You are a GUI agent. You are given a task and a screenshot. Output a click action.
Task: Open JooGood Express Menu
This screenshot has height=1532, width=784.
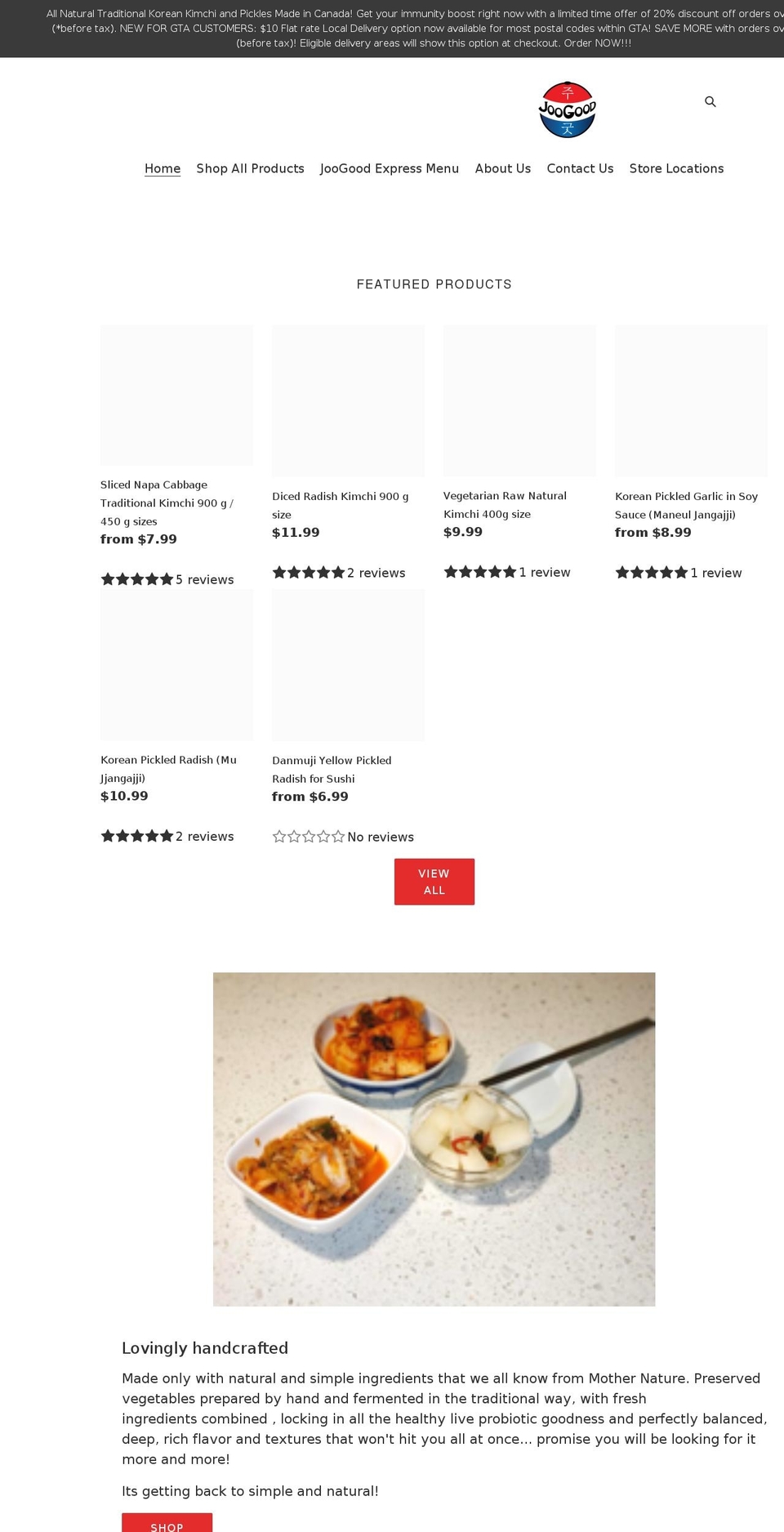pos(390,168)
